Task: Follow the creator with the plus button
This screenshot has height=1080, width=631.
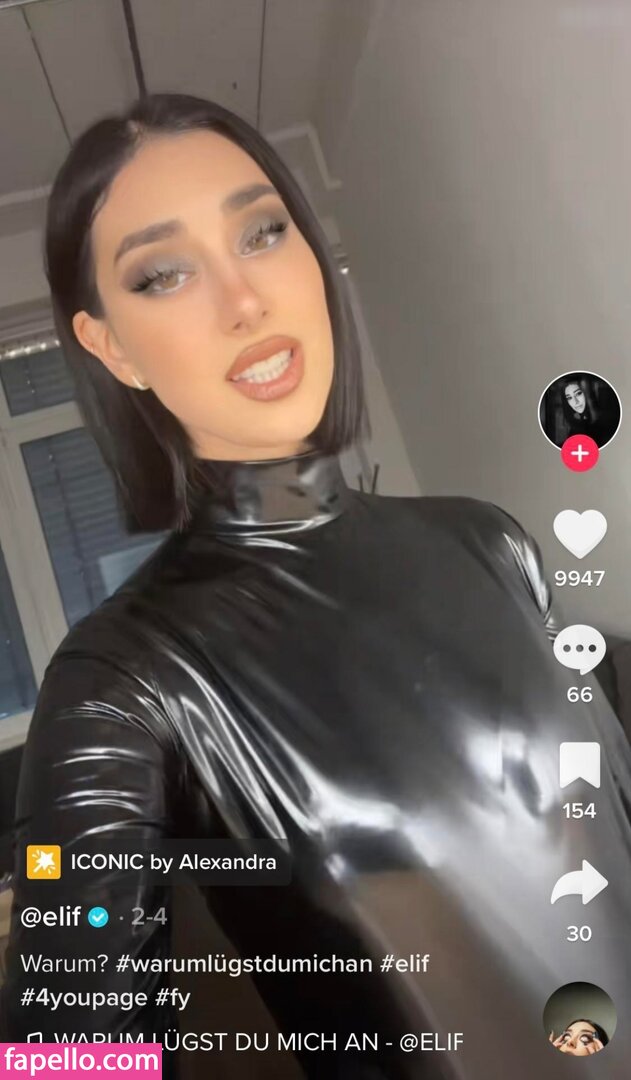Action: (579, 454)
